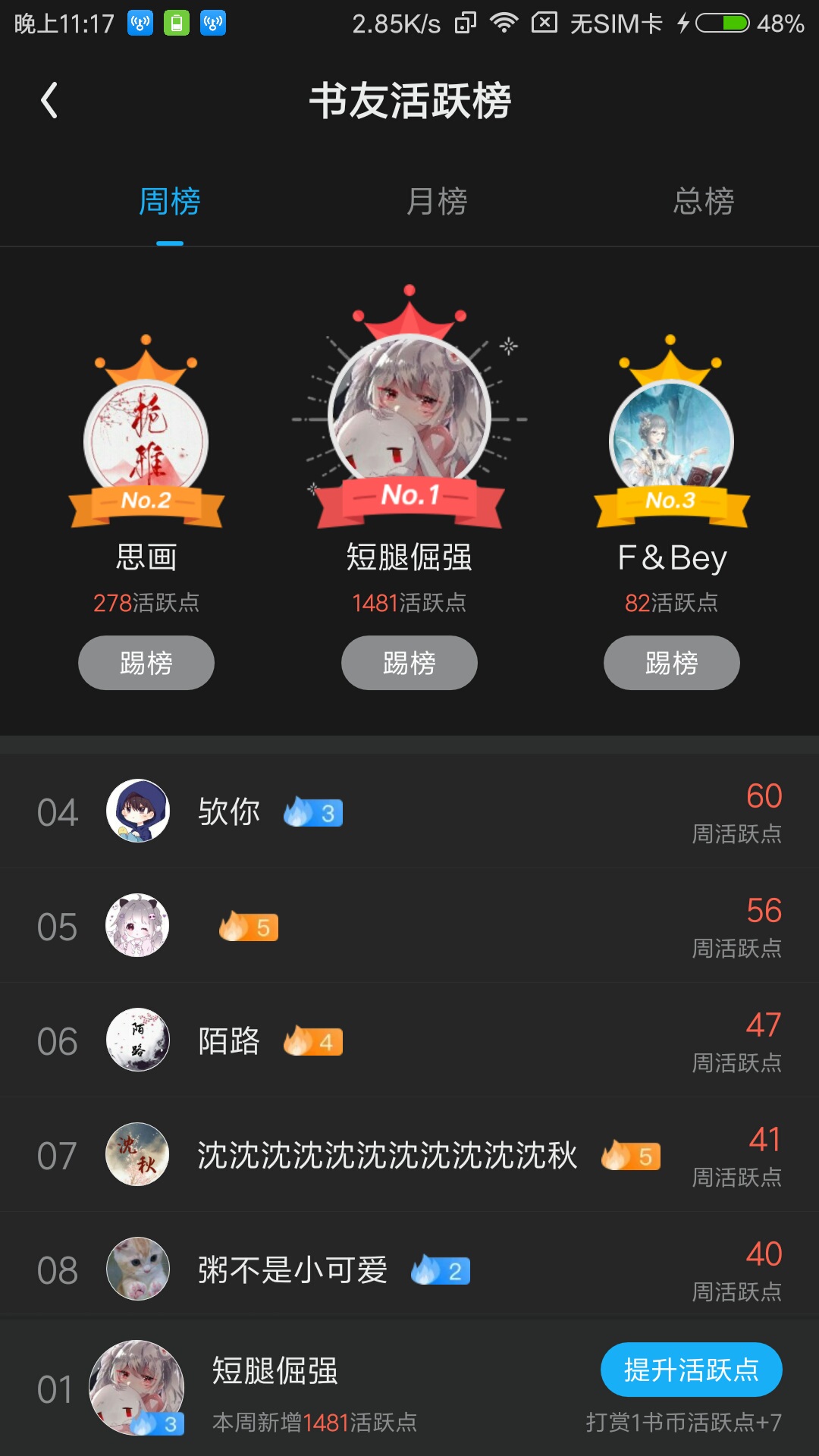Image resolution: width=819 pixels, height=1456 pixels.
Task: Open rank 06 user 陌路
Action: pyautogui.click(x=409, y=1040)
